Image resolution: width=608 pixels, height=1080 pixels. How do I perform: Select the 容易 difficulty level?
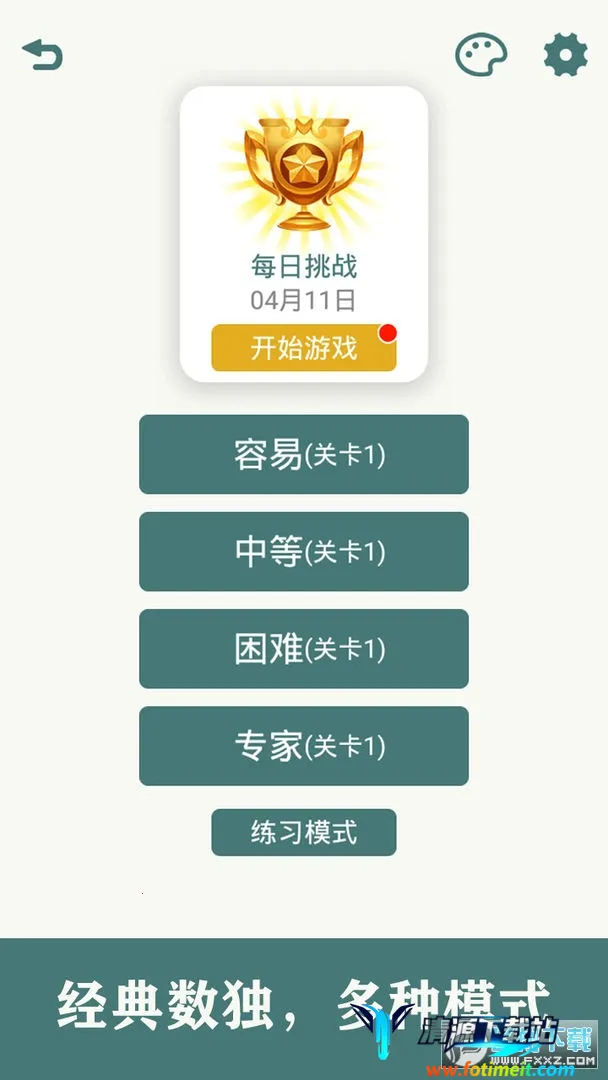click(x=303, y=455)
